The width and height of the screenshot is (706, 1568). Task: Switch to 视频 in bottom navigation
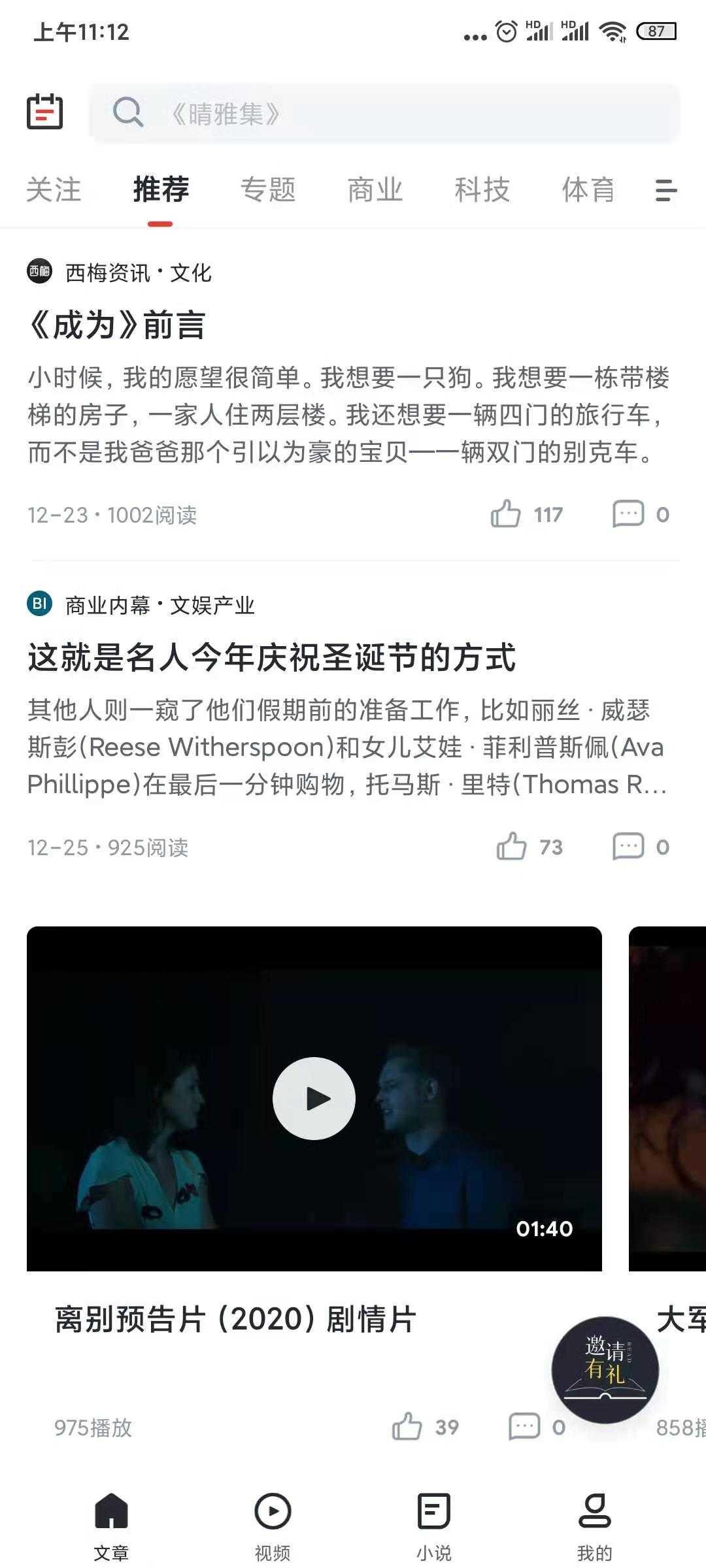pos(273,1522)
